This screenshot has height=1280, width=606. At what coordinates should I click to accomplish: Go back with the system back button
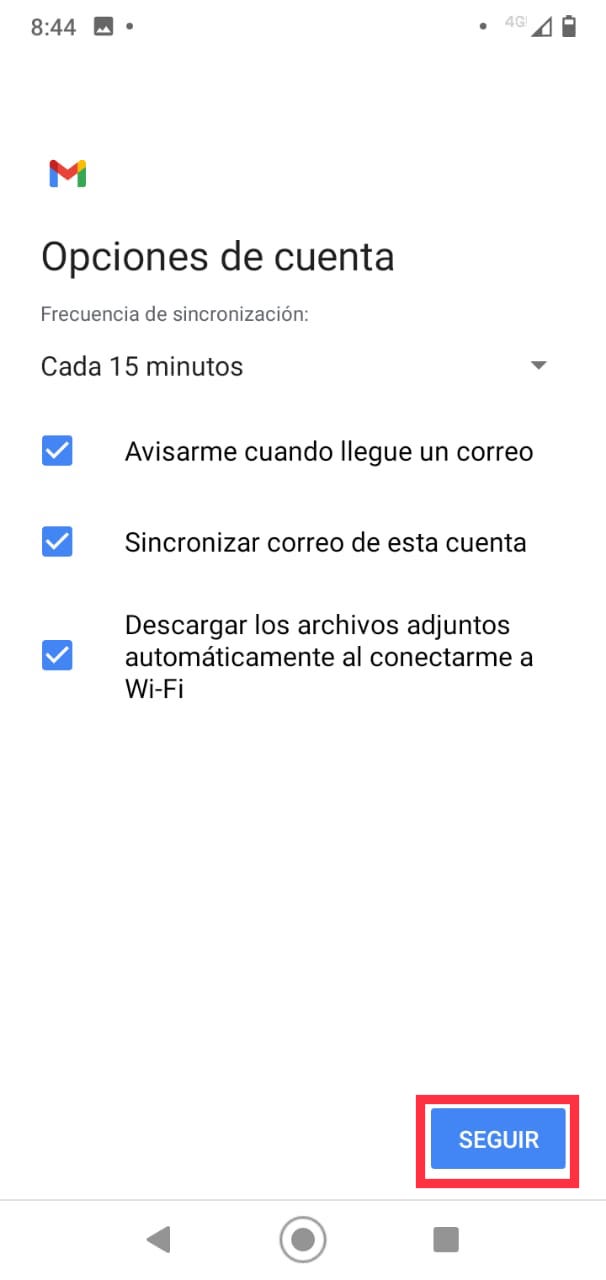point(158,1240)
